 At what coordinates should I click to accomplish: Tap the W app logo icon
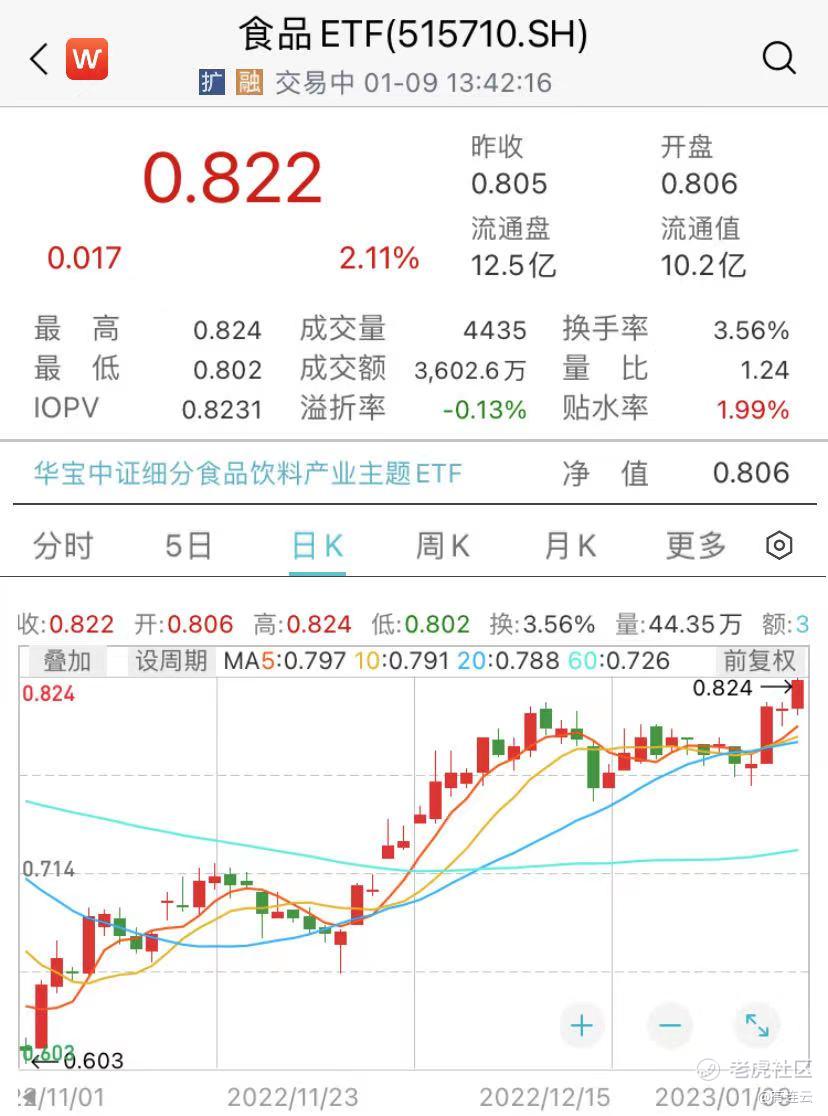(86, 59)
